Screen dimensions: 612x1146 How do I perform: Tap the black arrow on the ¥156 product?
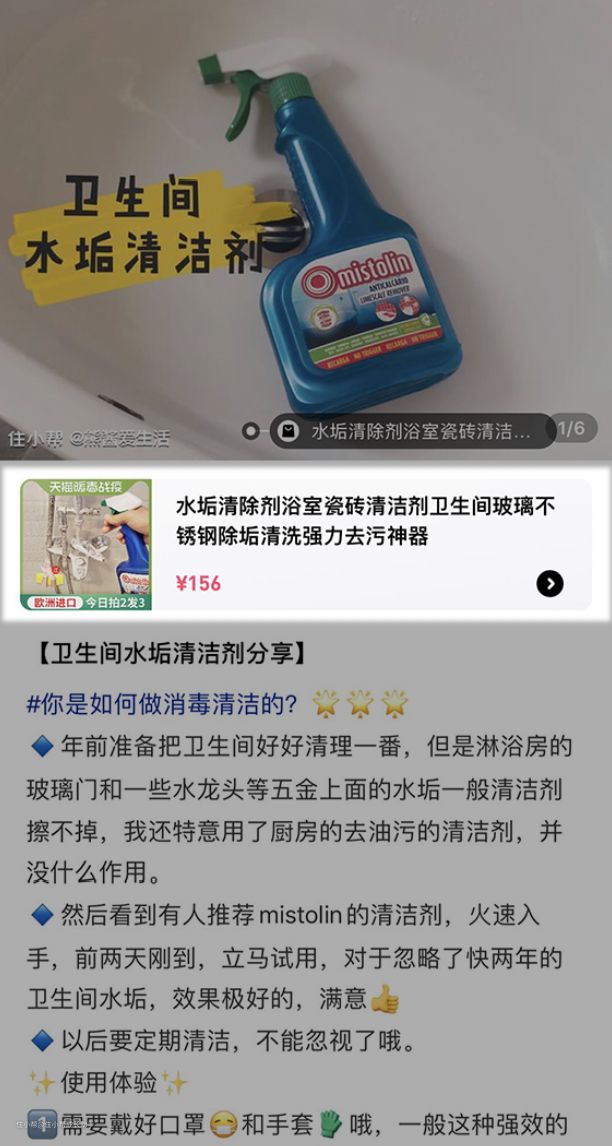point(550,584)
